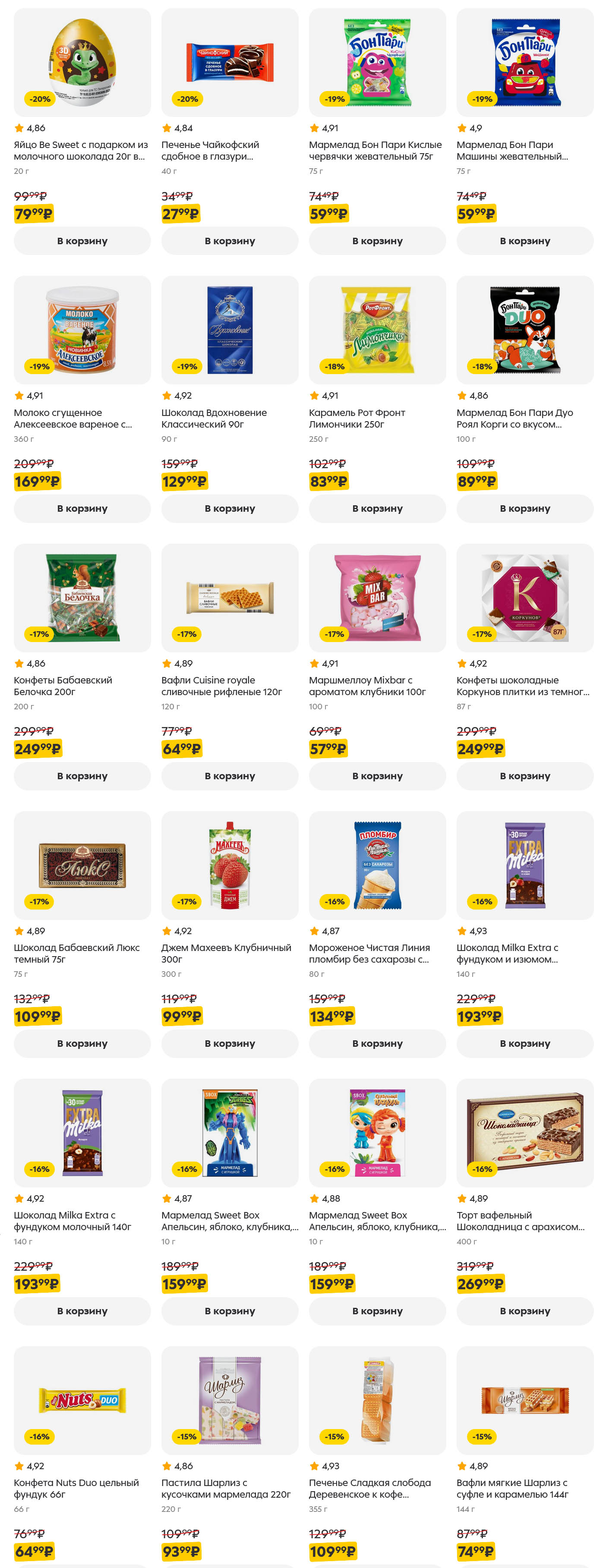The height and width of the screenshot is (1568, 609).
Task: Open Печенье Чайкофский product card
Action: (230, 63)
